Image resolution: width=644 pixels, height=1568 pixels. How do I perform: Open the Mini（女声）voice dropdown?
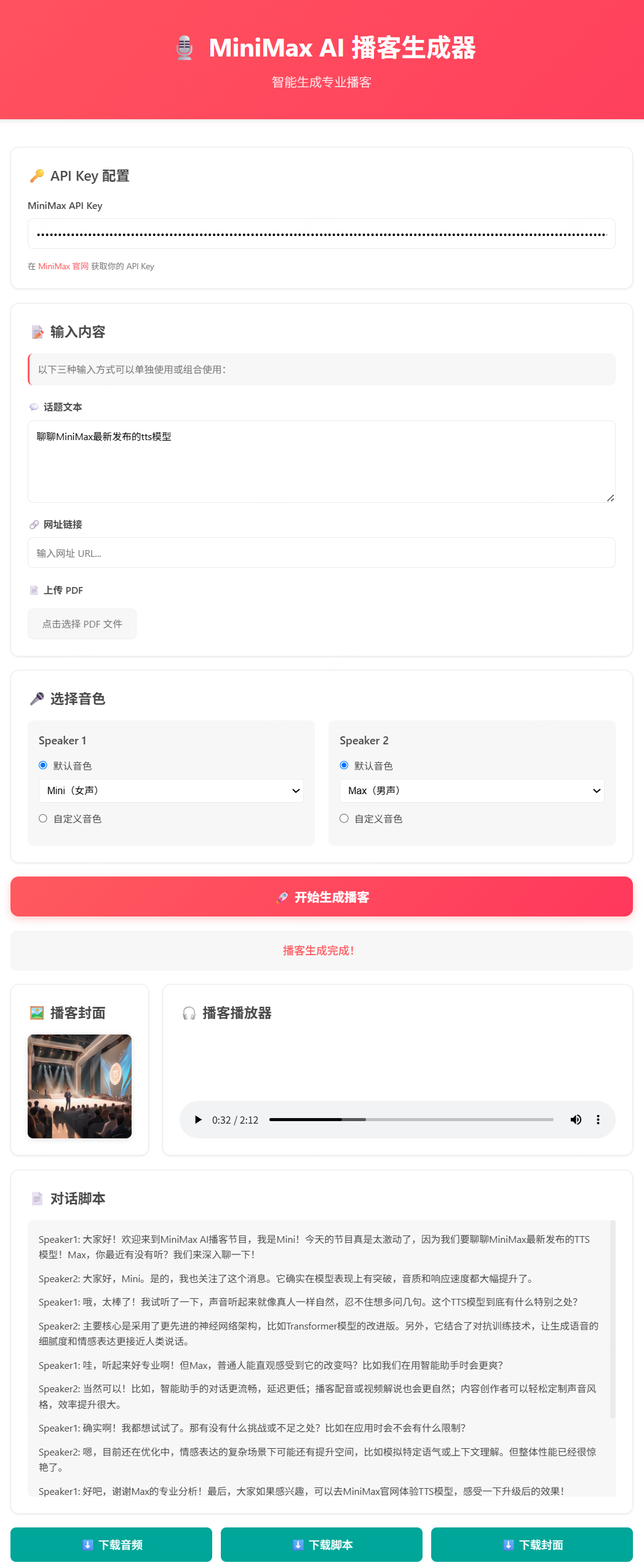(171, 790)
